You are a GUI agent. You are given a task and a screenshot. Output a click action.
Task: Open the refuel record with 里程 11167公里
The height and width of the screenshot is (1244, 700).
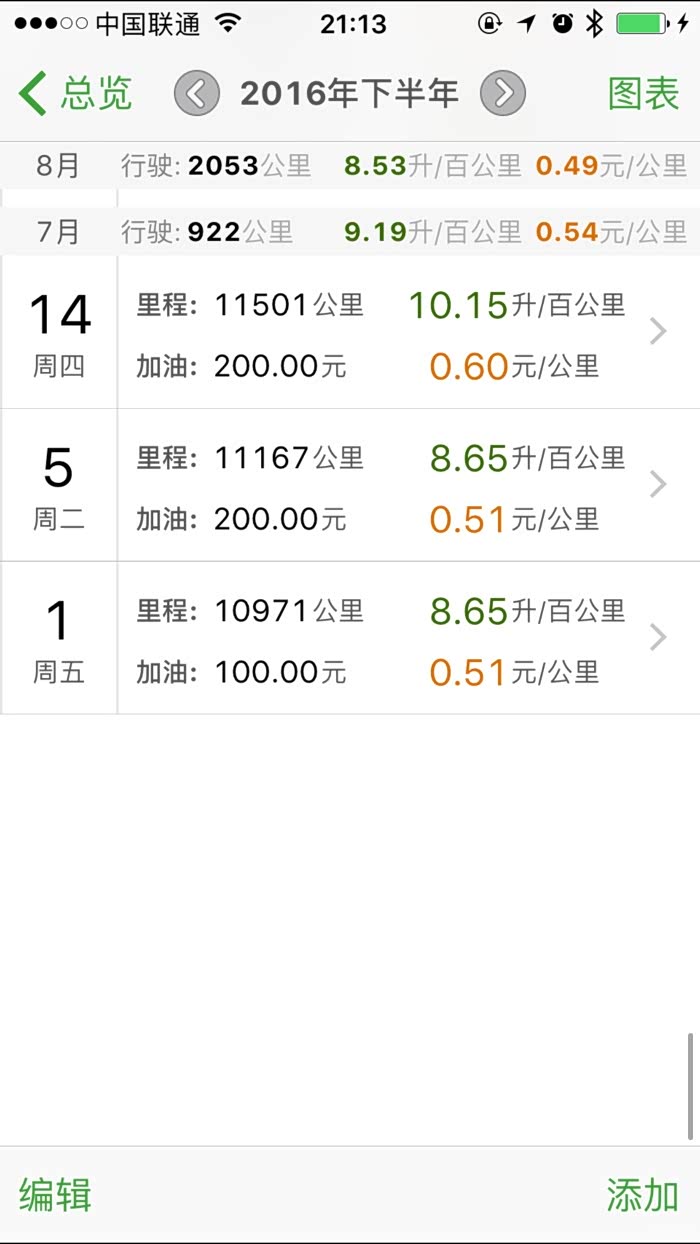(400, 486)
